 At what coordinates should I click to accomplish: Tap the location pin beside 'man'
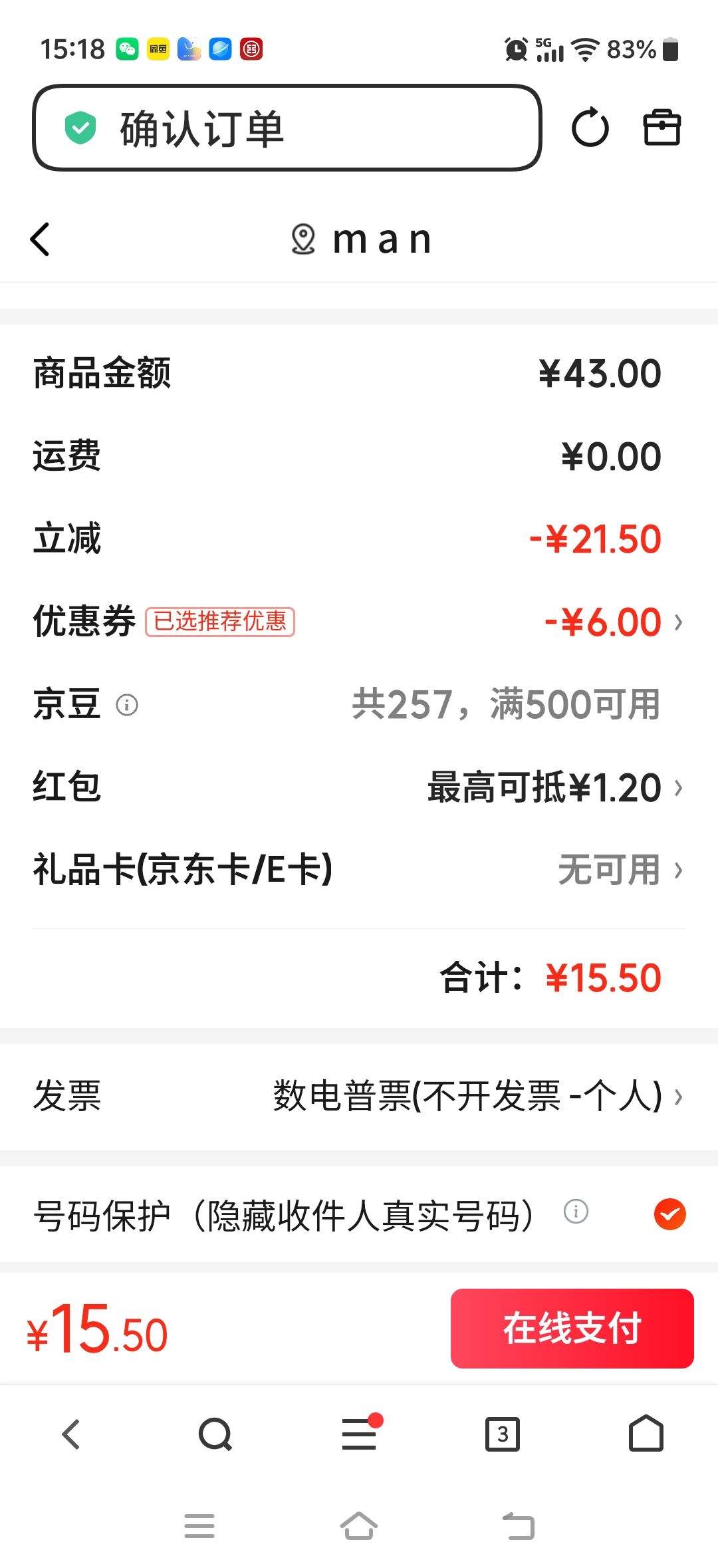[x=304, y=239]
